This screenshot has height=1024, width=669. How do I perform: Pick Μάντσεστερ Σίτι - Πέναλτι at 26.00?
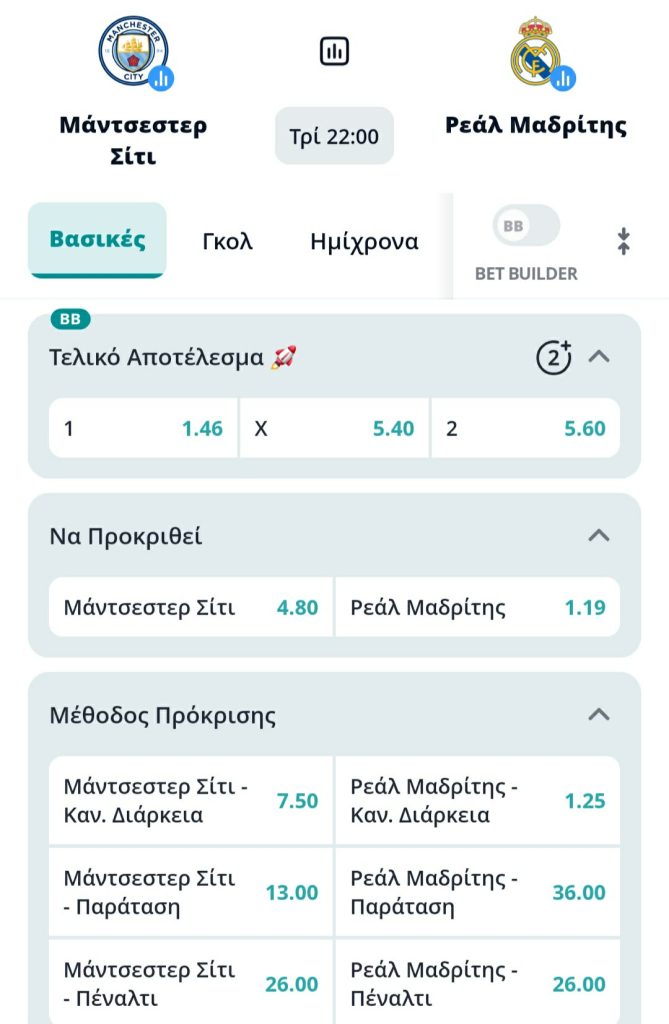[x=191, y=984]
